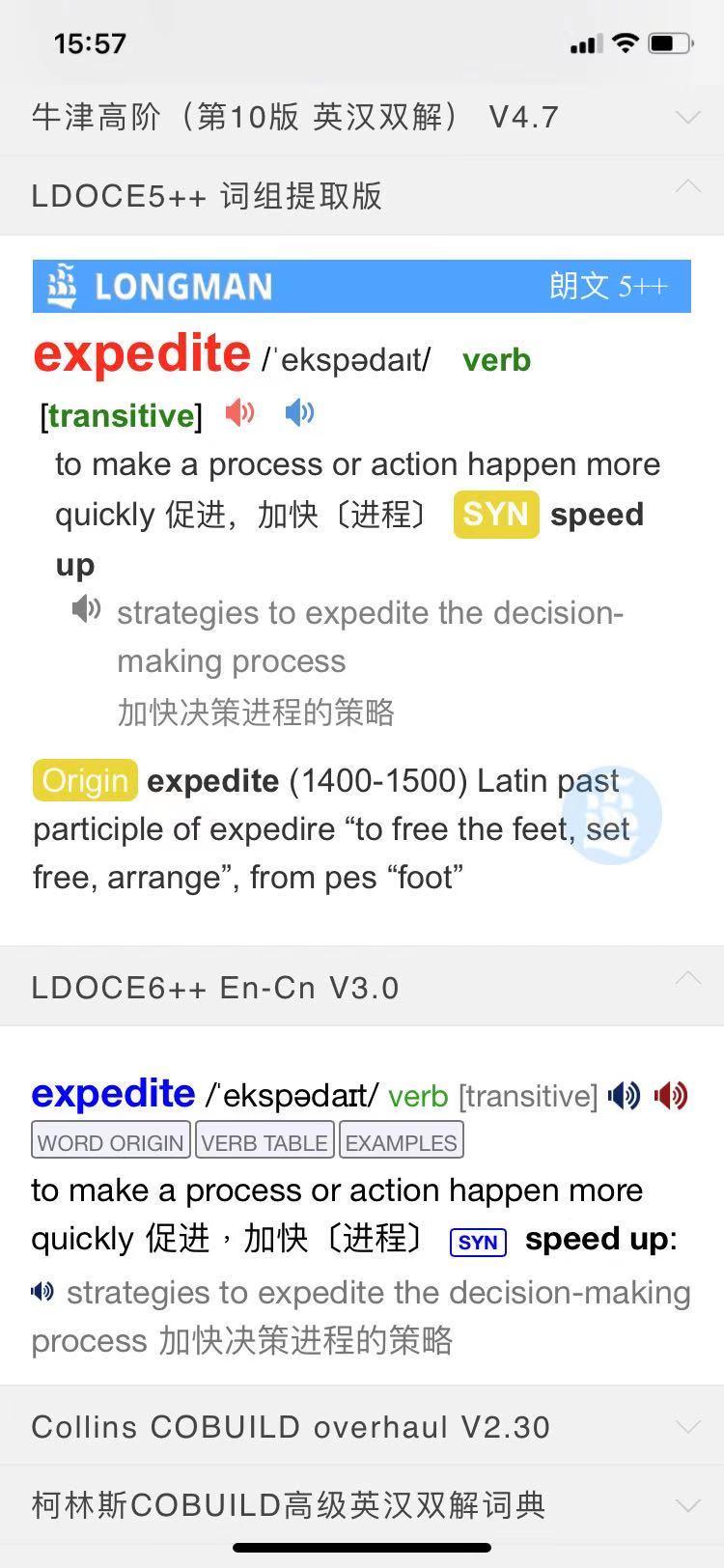The height and width of the screenshot is (1568, 724).
Task: Tap the floating Longman ship button
Action: click(x=611, y=815)
